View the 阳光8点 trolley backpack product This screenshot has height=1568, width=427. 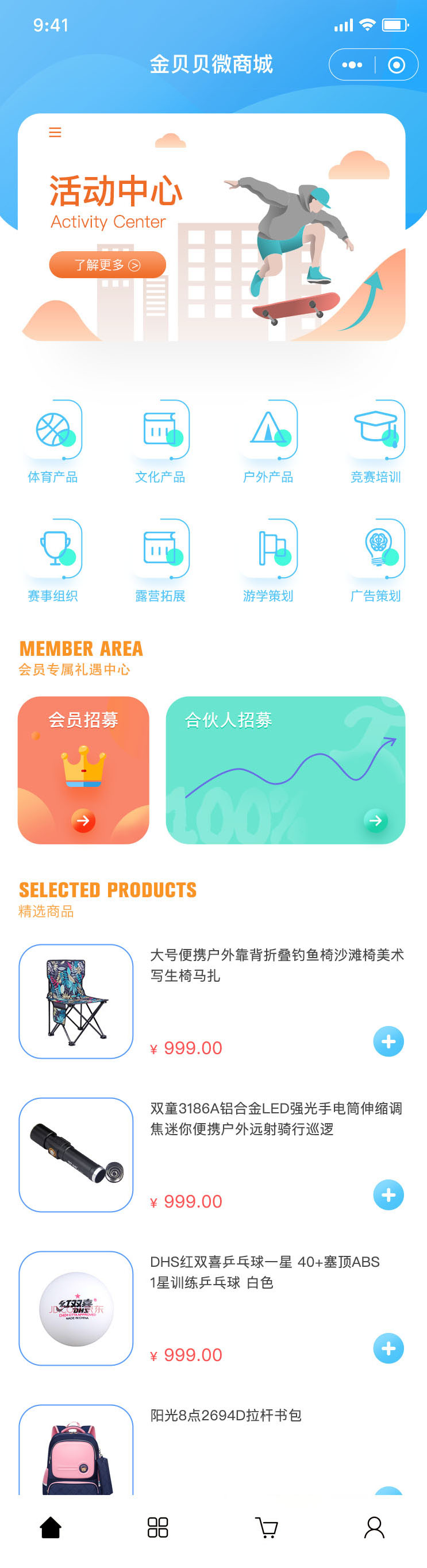tap(226, 1415)
